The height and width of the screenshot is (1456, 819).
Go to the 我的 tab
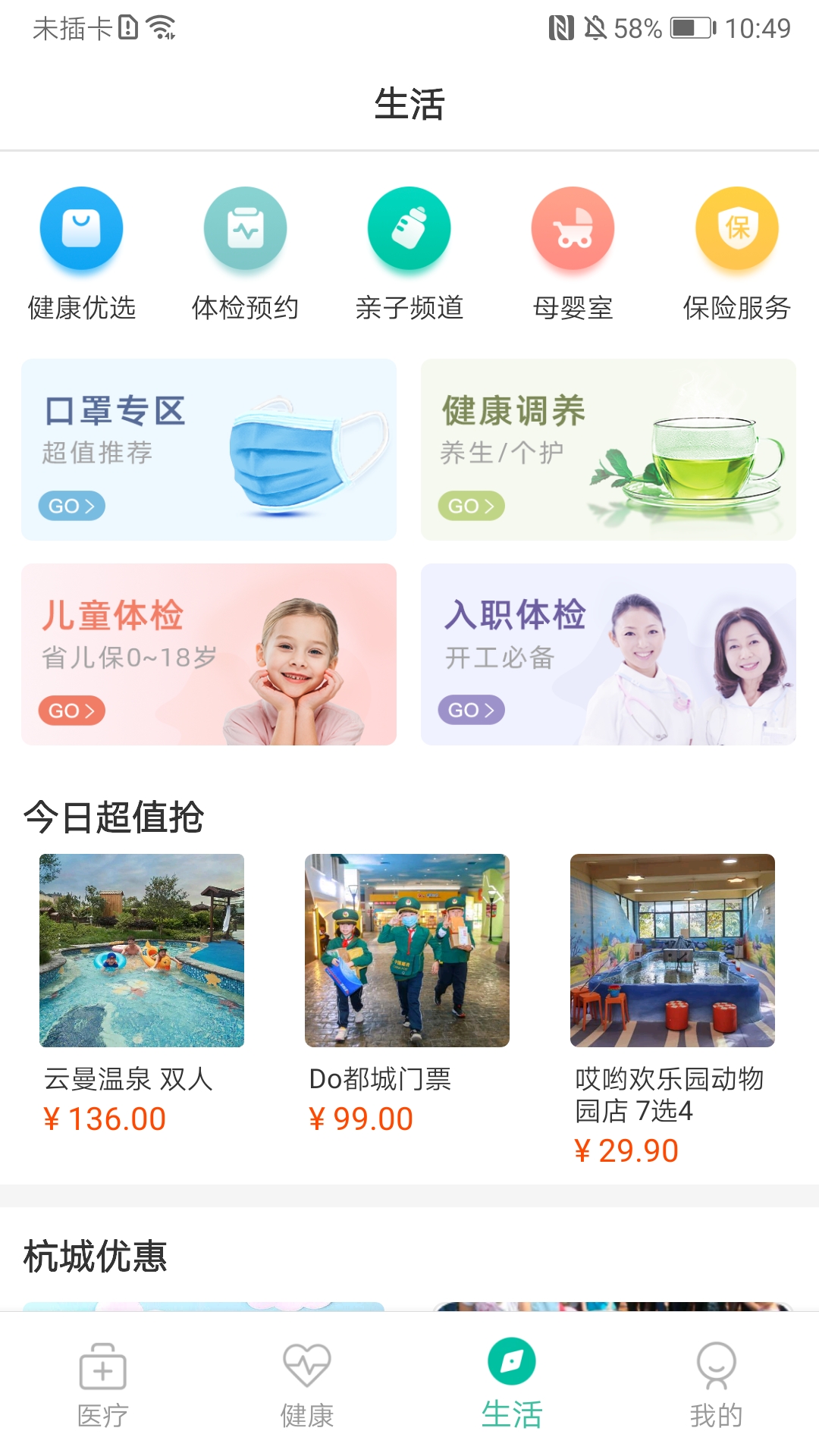coord(716,1385)
